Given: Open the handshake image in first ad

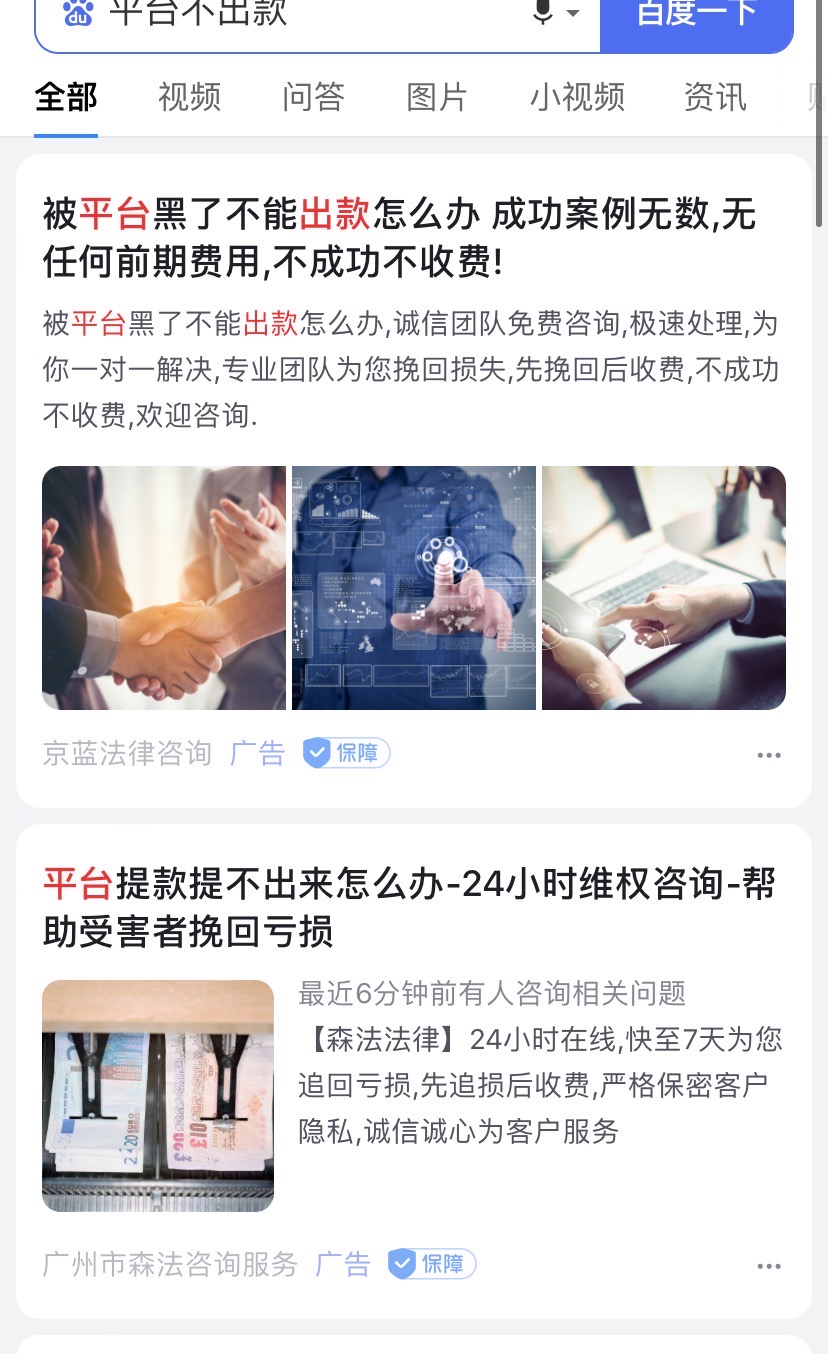Looking at the screenshot, I should tap(164, 588).
